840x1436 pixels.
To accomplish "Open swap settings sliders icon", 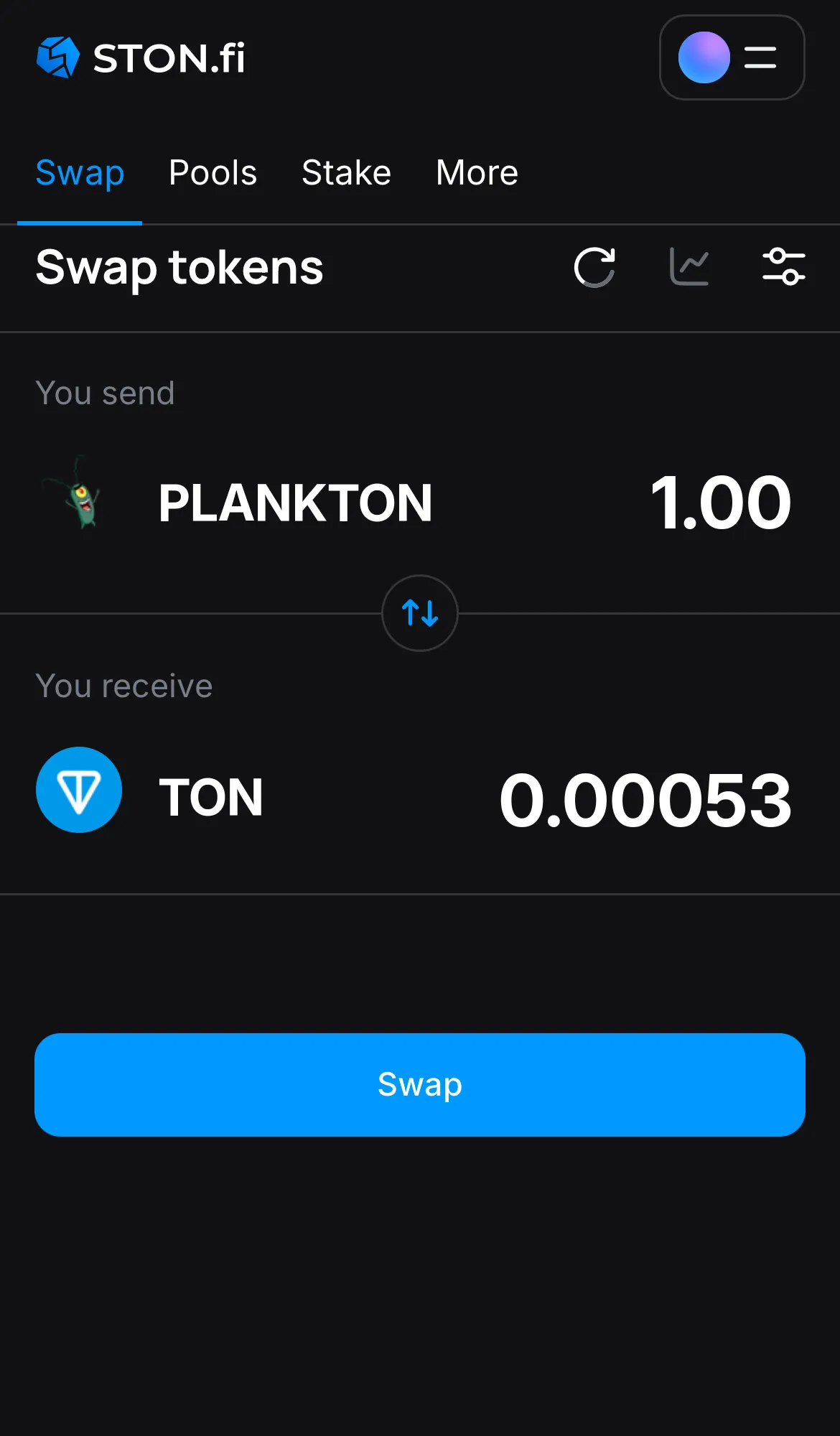I will tap(784, 267).
